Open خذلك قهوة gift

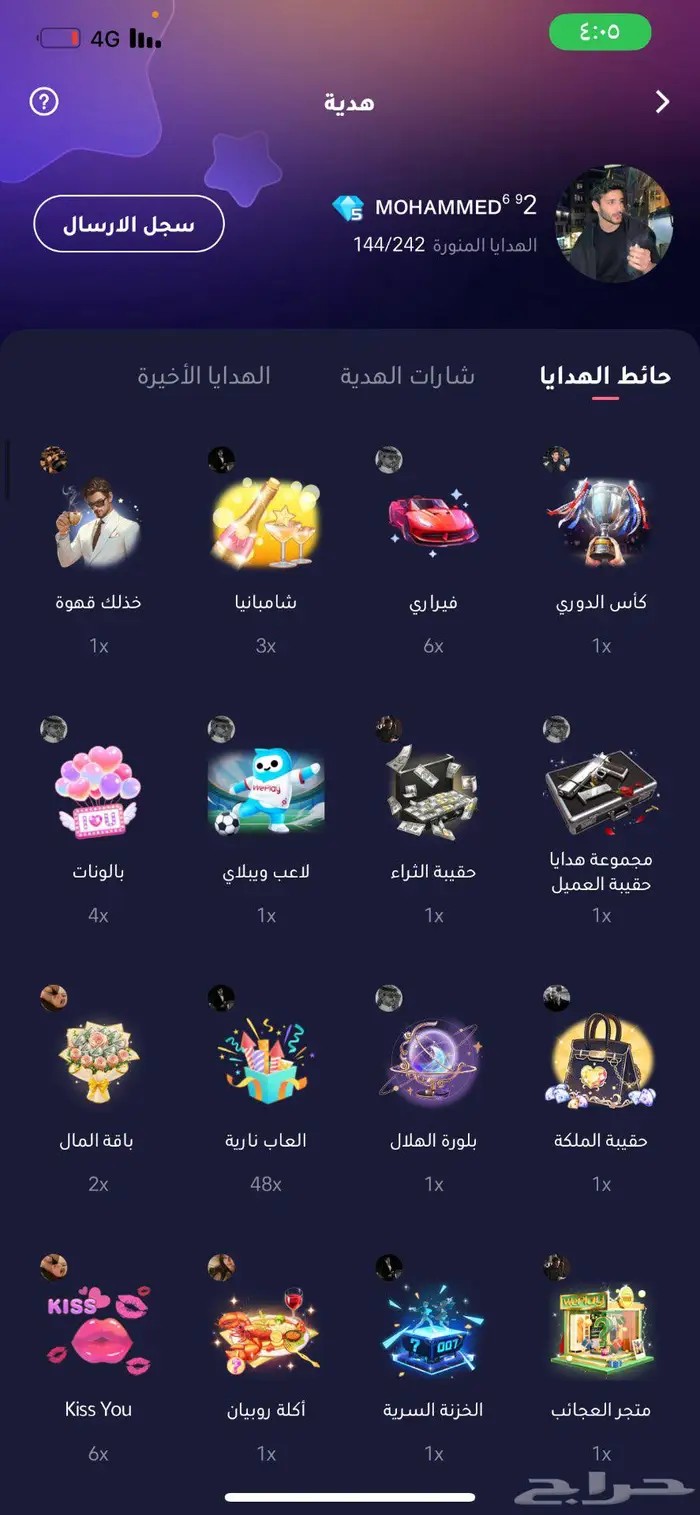98,522
